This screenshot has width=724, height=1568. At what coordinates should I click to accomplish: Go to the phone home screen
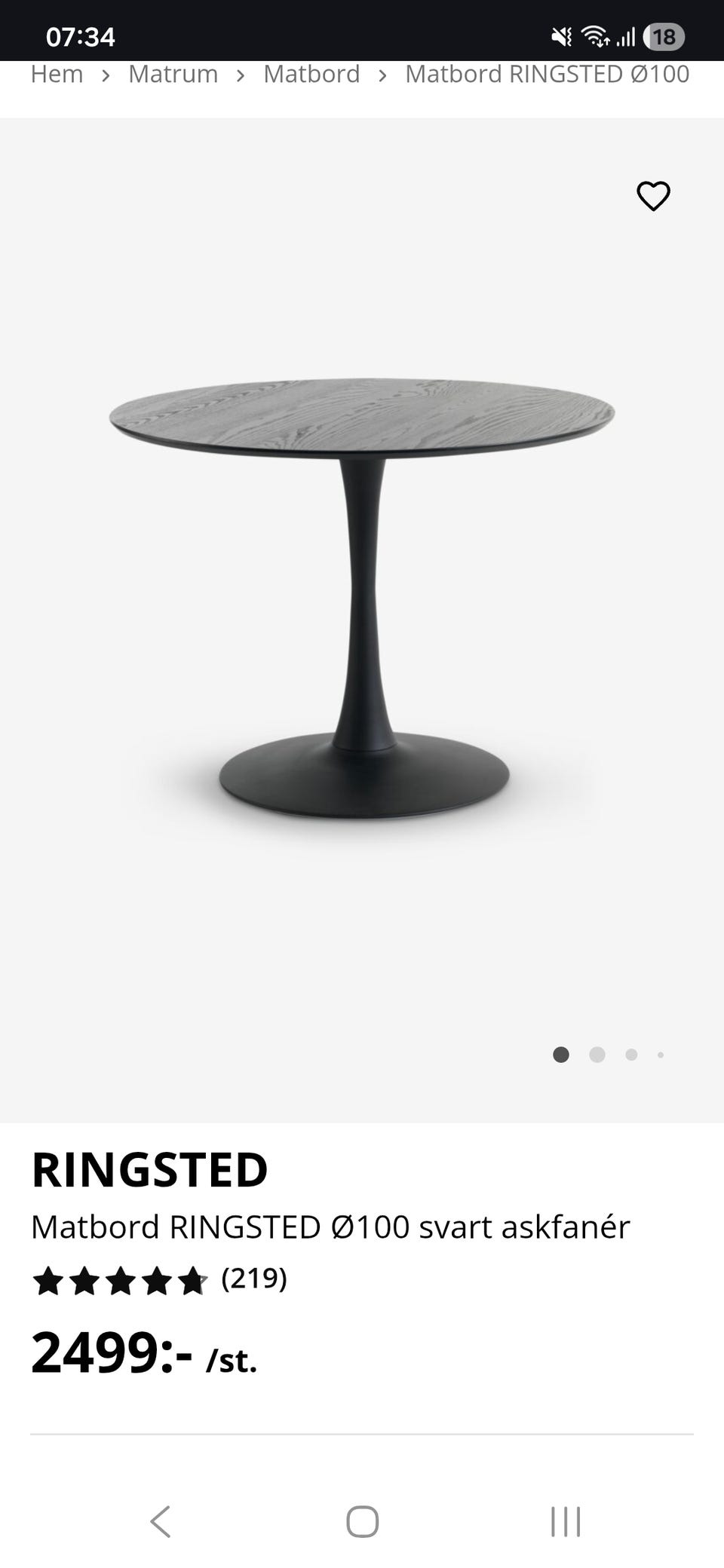[x=362, y=1521]
